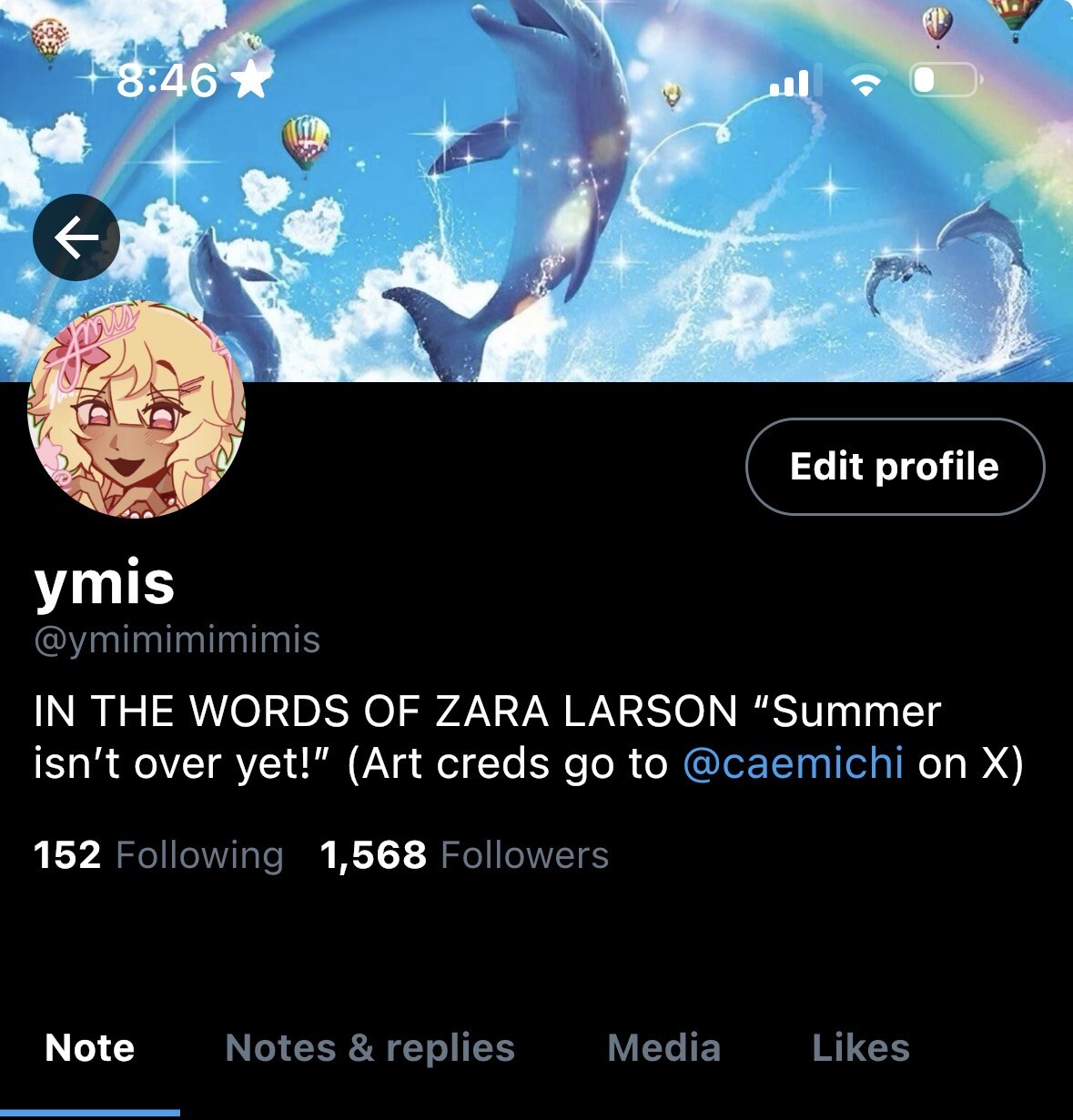Tap the Edit profile button
The image size is (1073, 1120).
(x=895, y=467)
